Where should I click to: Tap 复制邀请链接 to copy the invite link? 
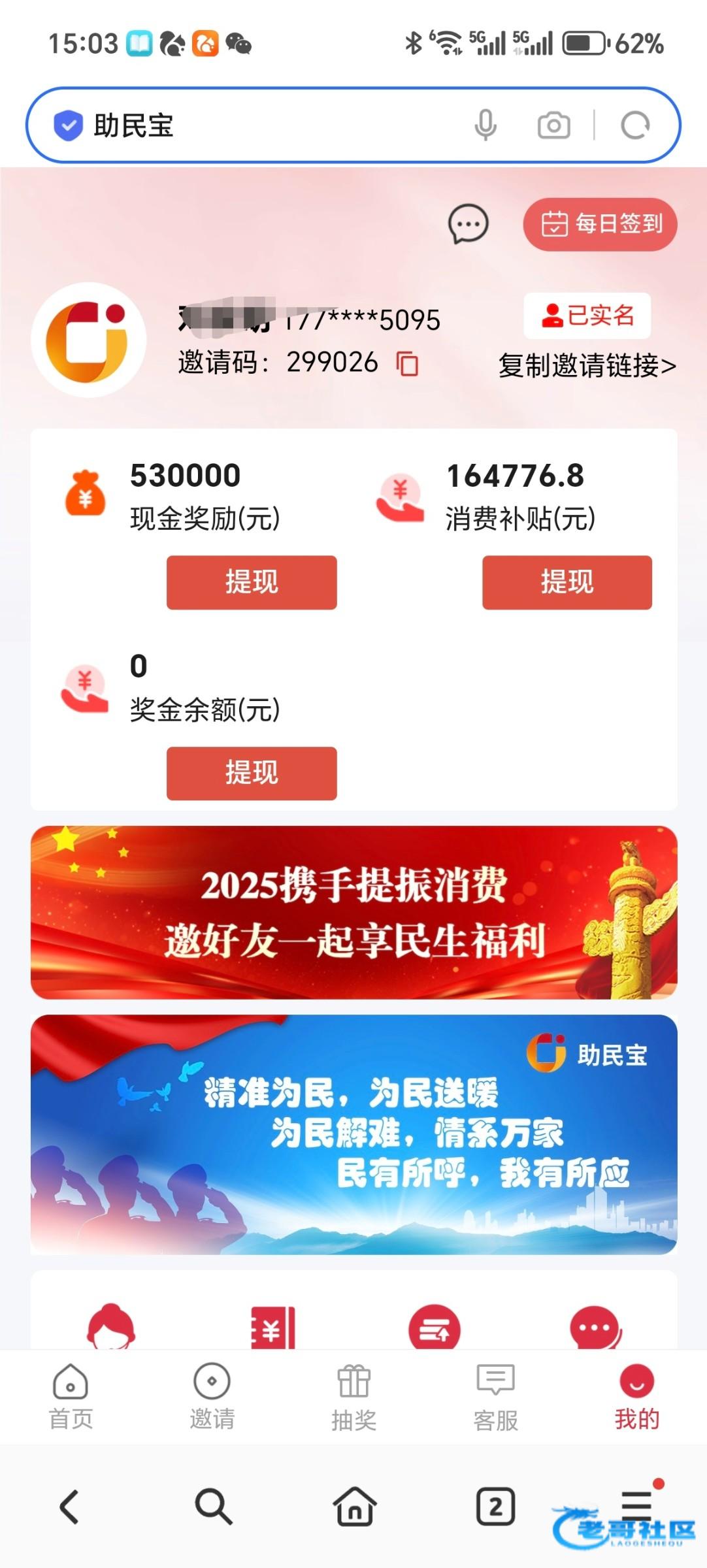(x=587, y=366)
